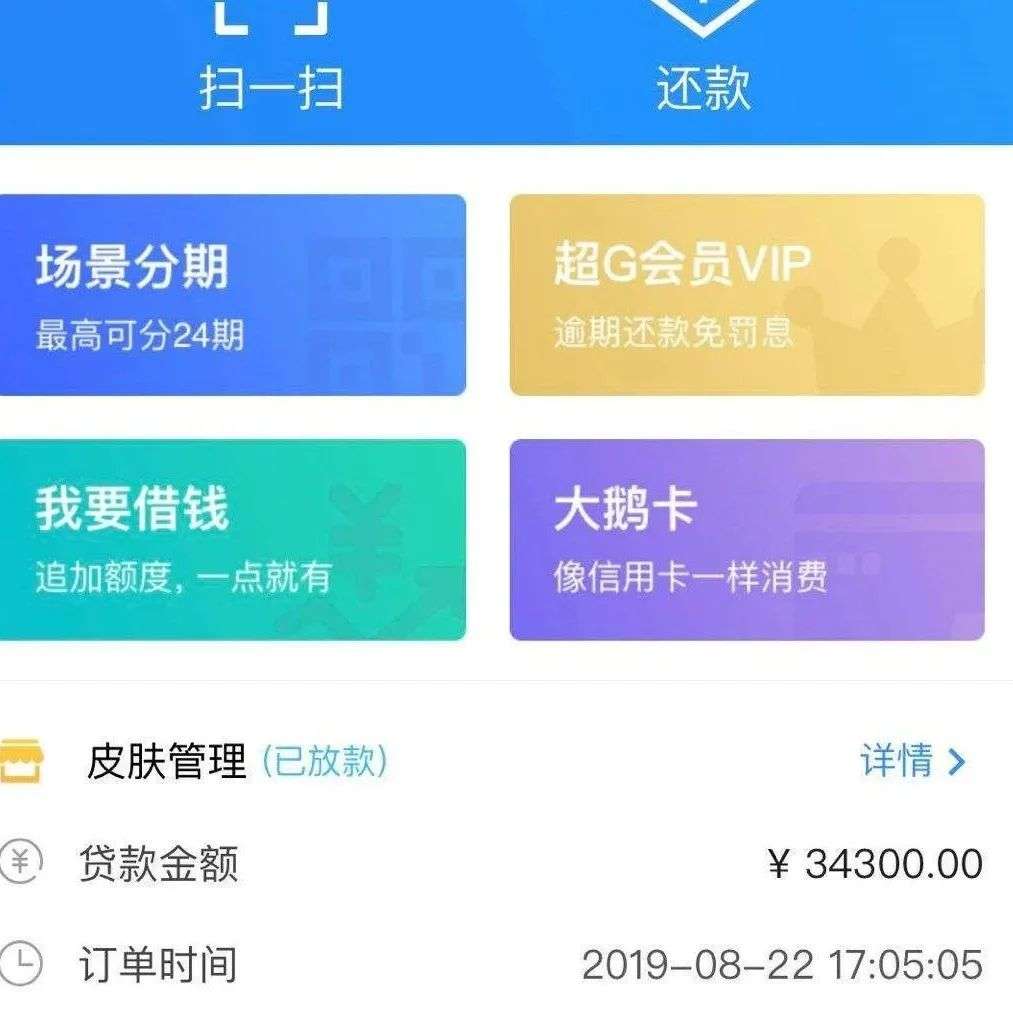1013x1017 pixels.
Task: View 详情 for 皮肤管理 loan
Action: (x=912, y=761)
